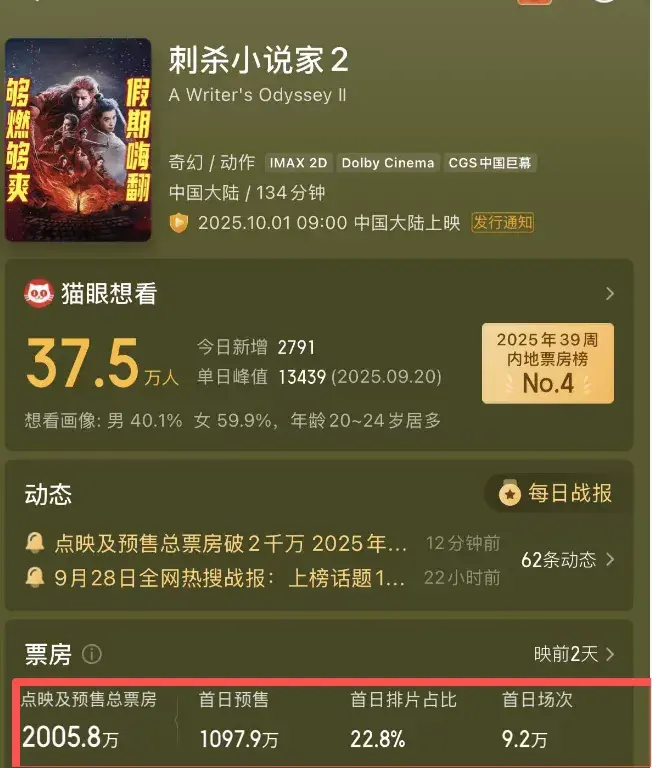This screenshot has height=768, width=652.
Task: Tap the info icon beside 票房
Action: click(92, 655)
